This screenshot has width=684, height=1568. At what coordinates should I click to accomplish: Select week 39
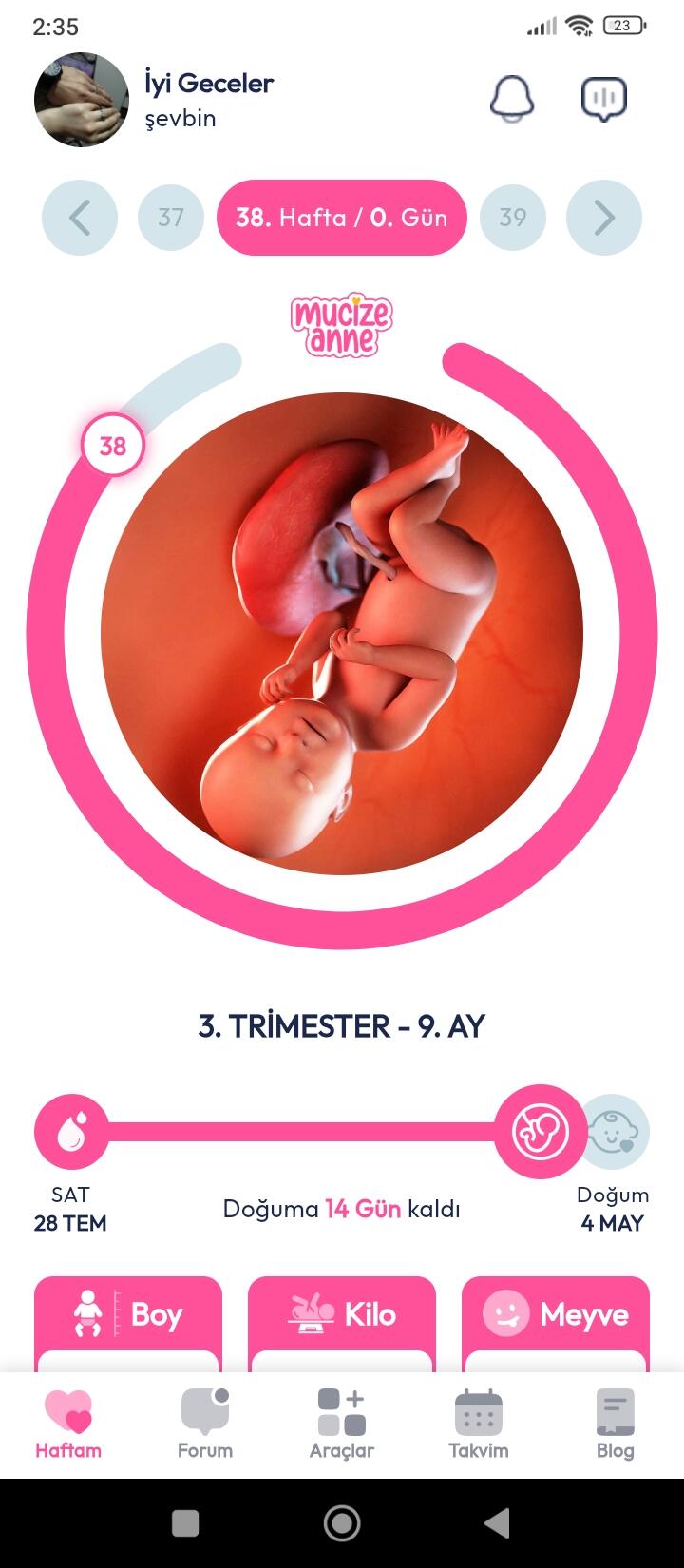pos(513,218)
